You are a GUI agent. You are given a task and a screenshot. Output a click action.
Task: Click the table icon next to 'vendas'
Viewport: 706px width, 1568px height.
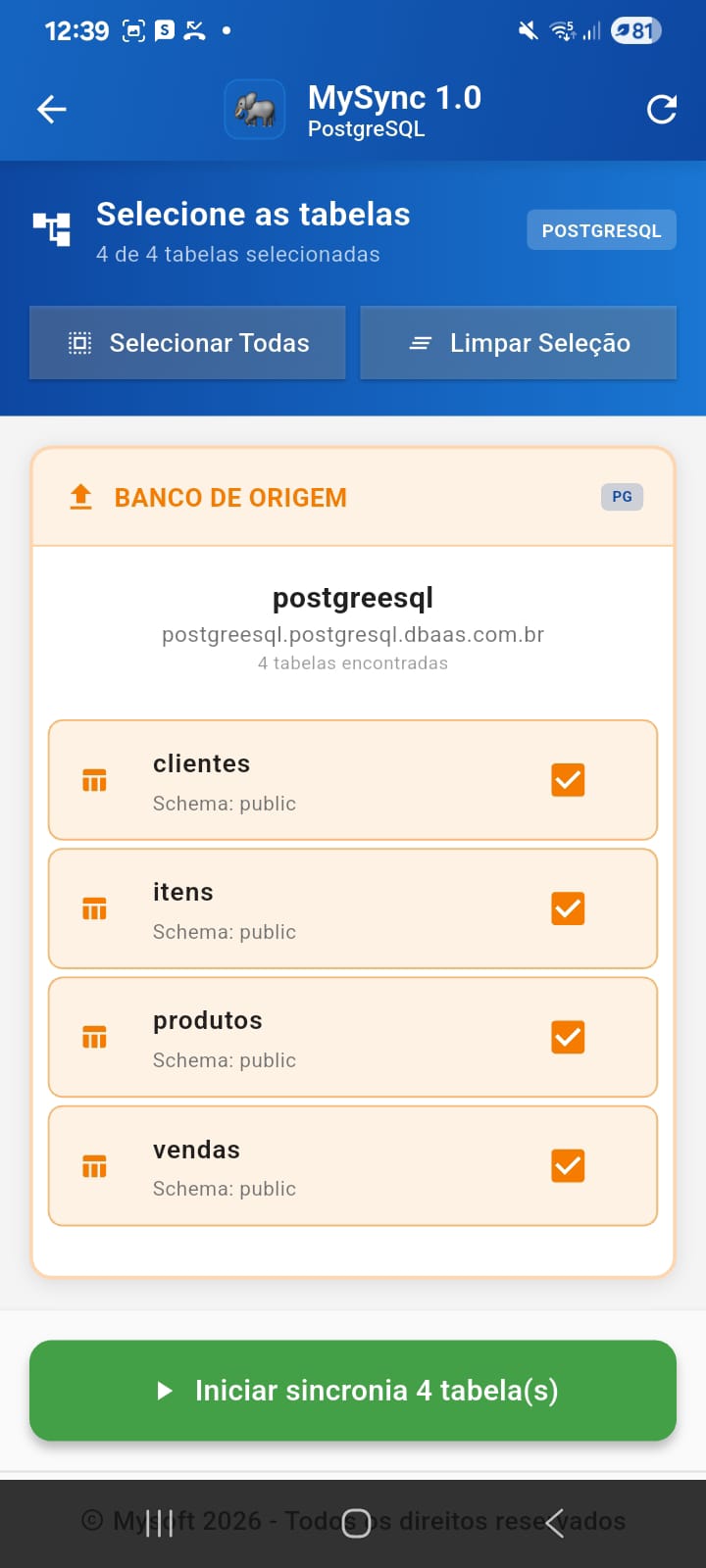93,1165
